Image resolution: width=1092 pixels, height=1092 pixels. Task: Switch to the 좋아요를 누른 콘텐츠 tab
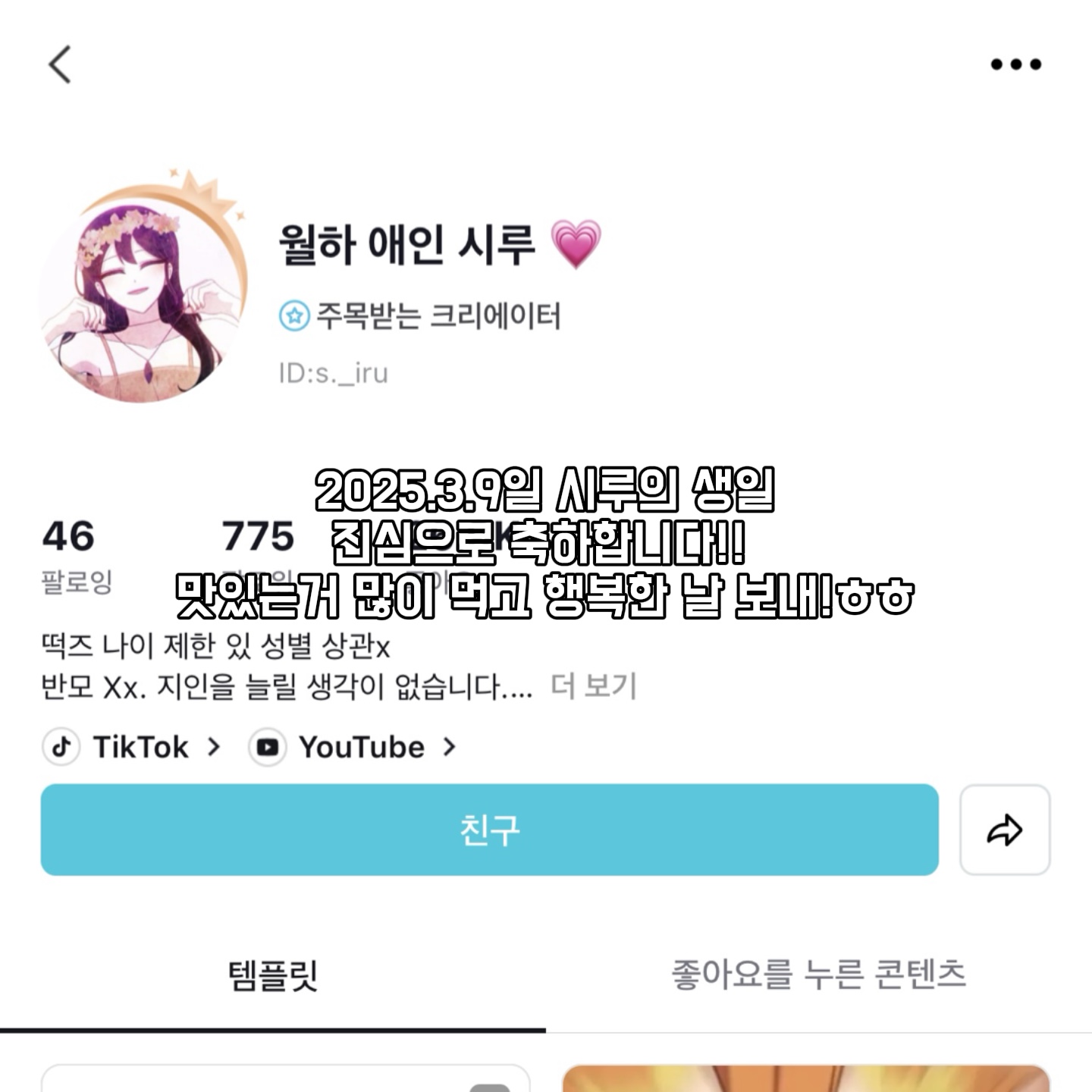(818, 975)
